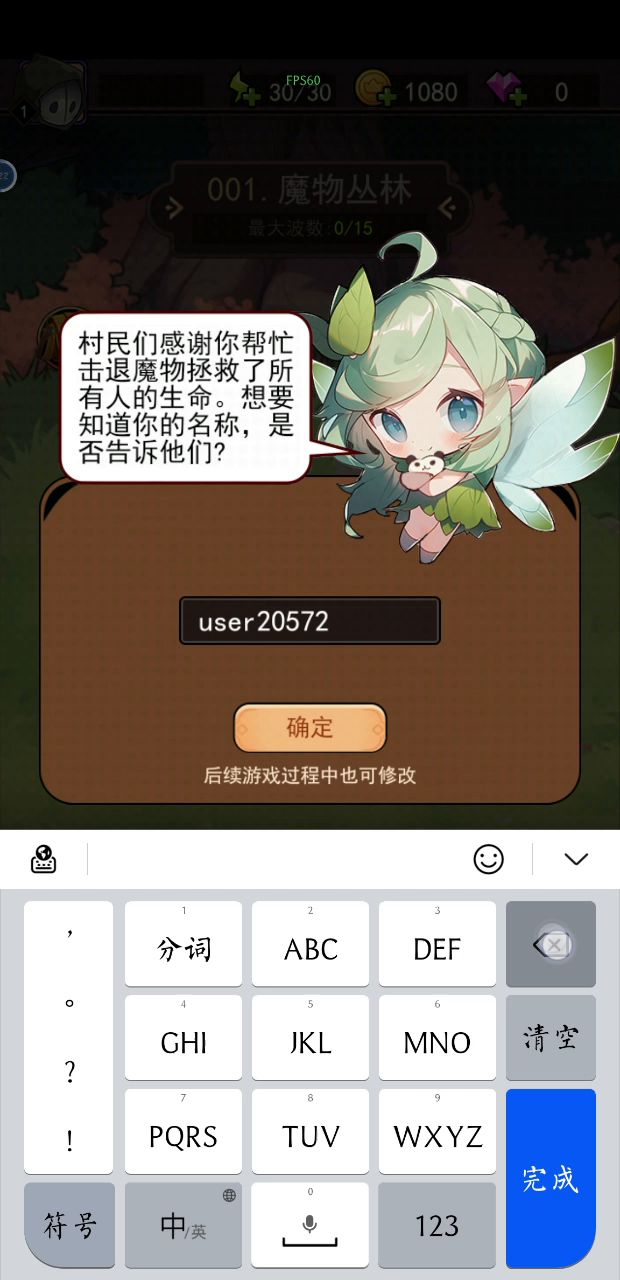Tap the username field showing user20572
The height and width of the screenshot is (1280, 620).
(x=310, y=621)
